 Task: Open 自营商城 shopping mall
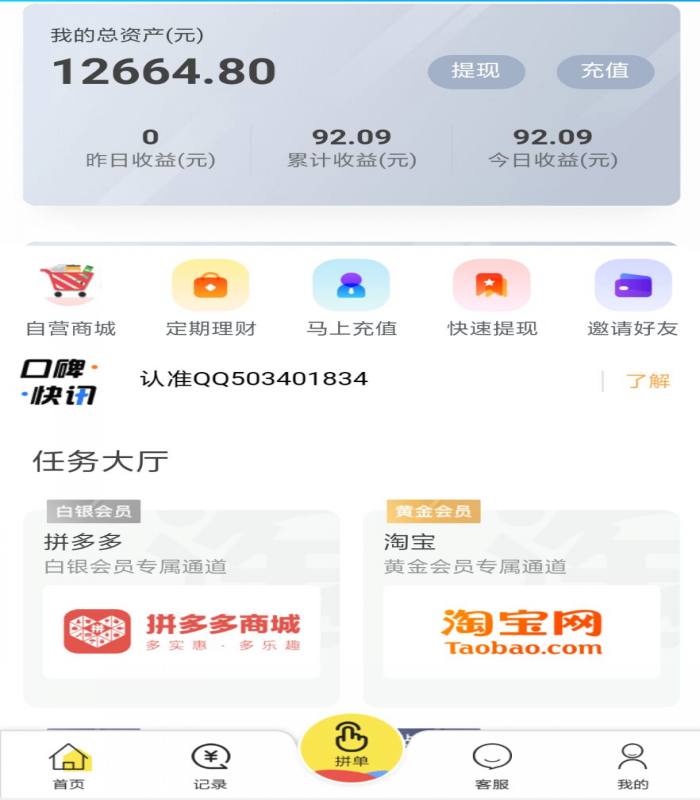70,298
